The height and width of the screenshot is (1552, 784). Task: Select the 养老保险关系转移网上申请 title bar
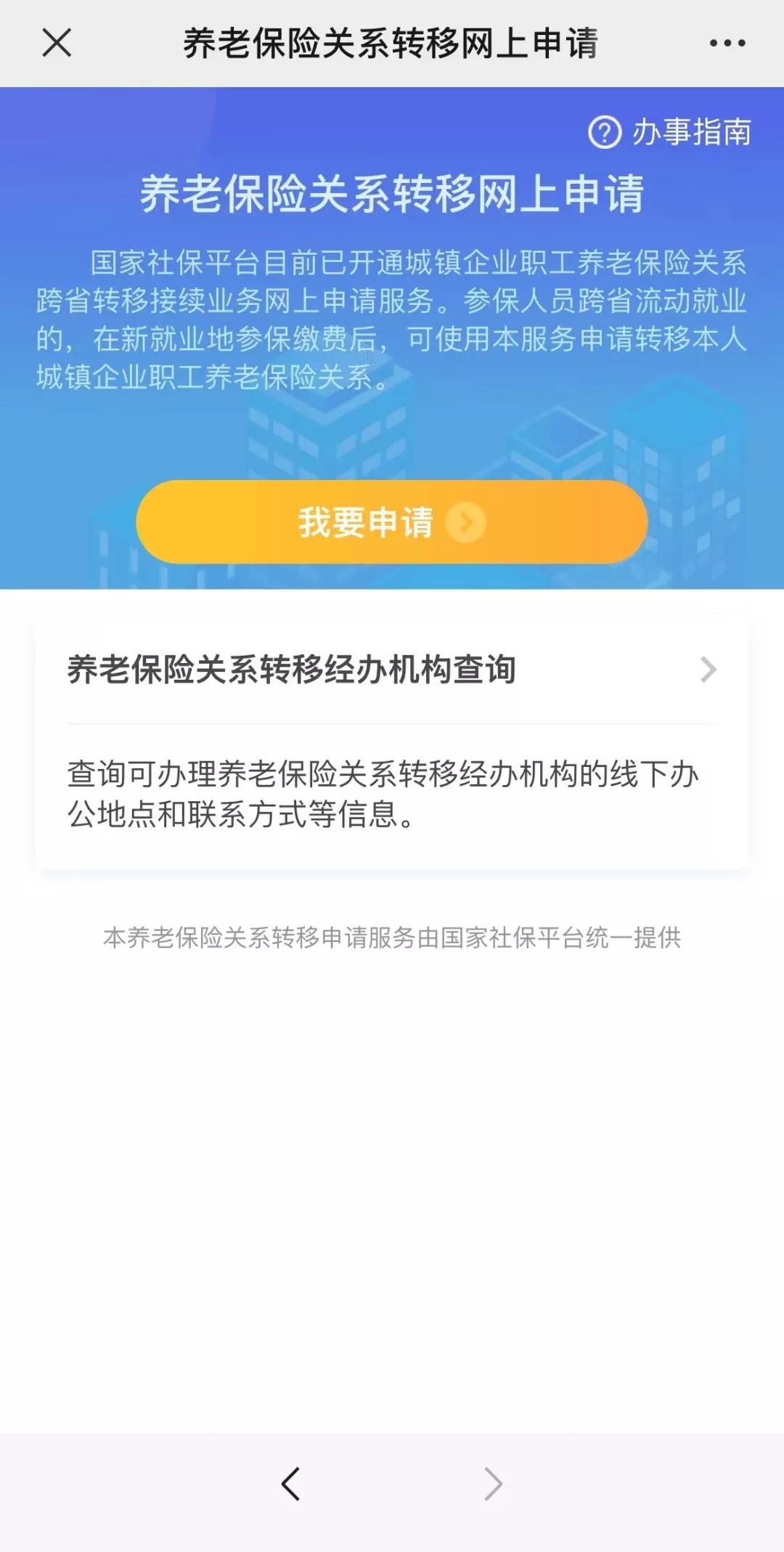click(x=392, y=44)
